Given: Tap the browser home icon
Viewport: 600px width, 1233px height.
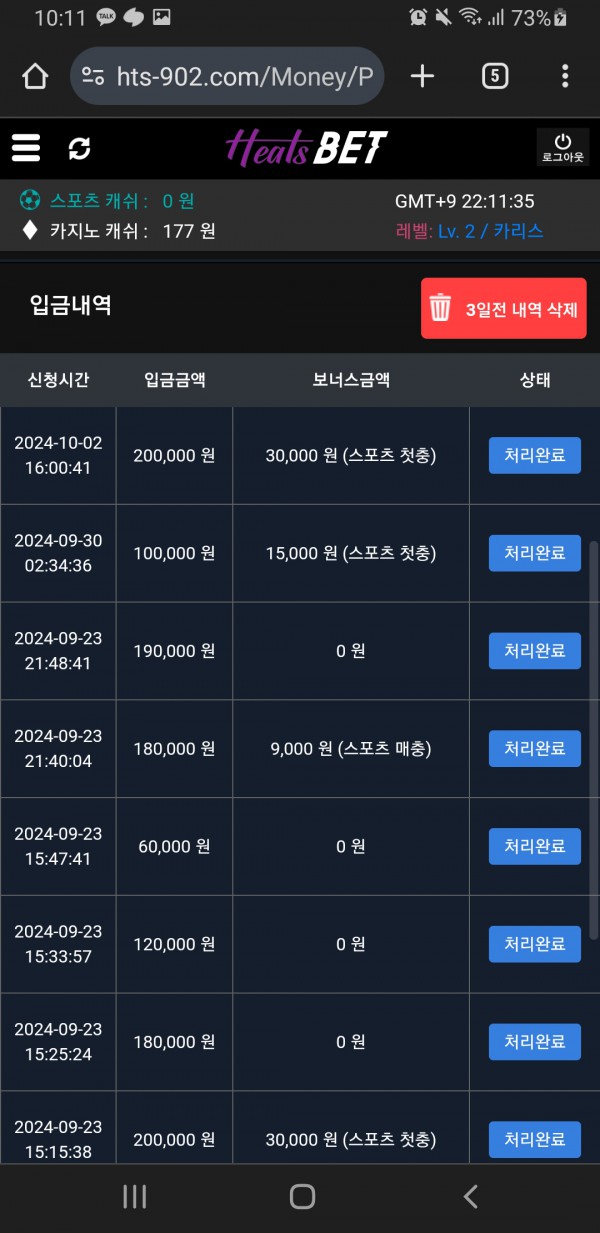Looking at the screenshot, I should [x=35, y=76].
